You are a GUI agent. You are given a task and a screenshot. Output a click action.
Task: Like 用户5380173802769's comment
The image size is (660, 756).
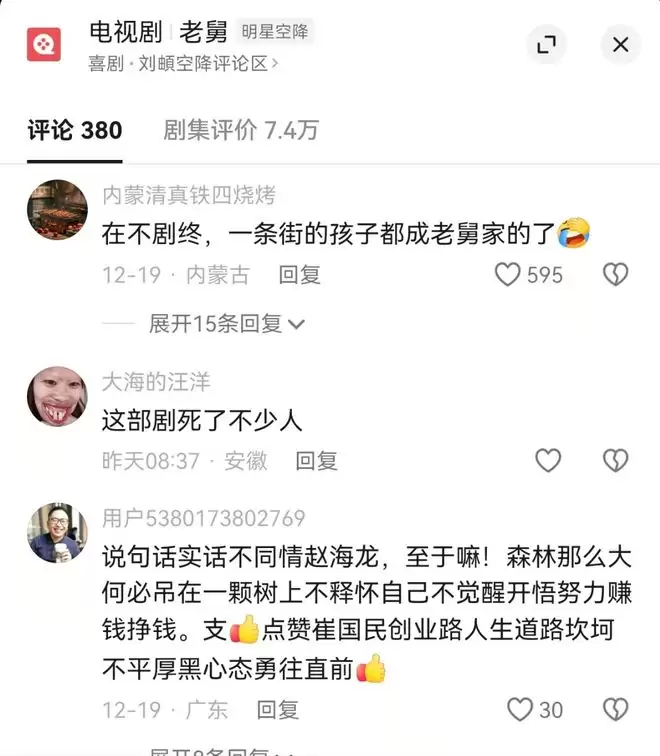click(x=520, y=710)
